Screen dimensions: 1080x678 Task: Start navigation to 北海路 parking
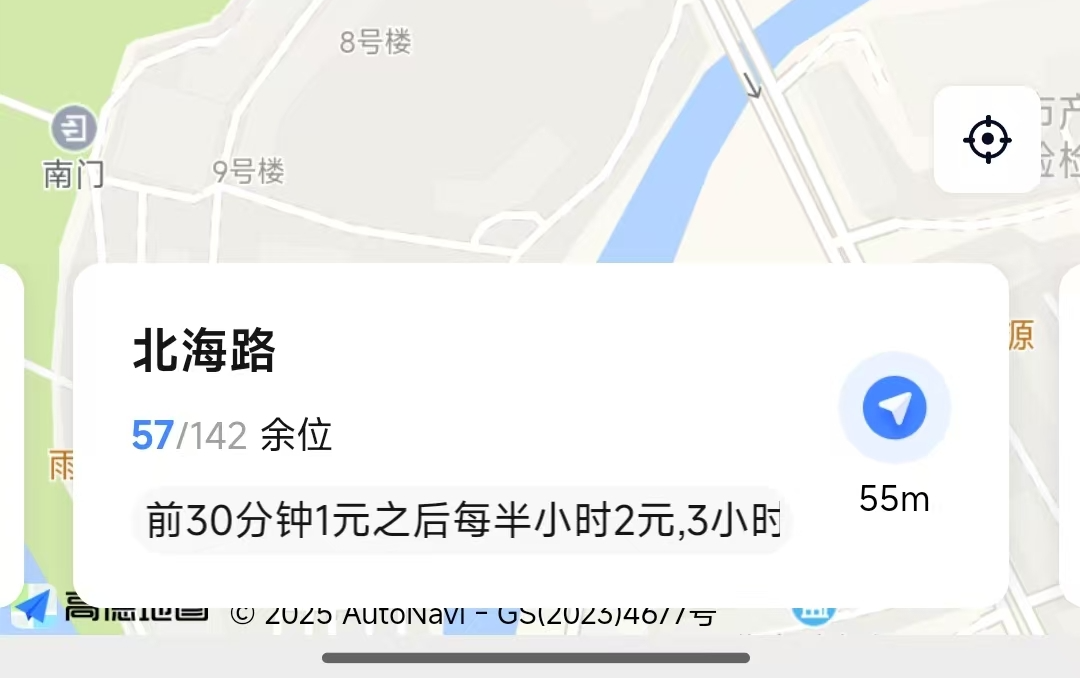894,408
